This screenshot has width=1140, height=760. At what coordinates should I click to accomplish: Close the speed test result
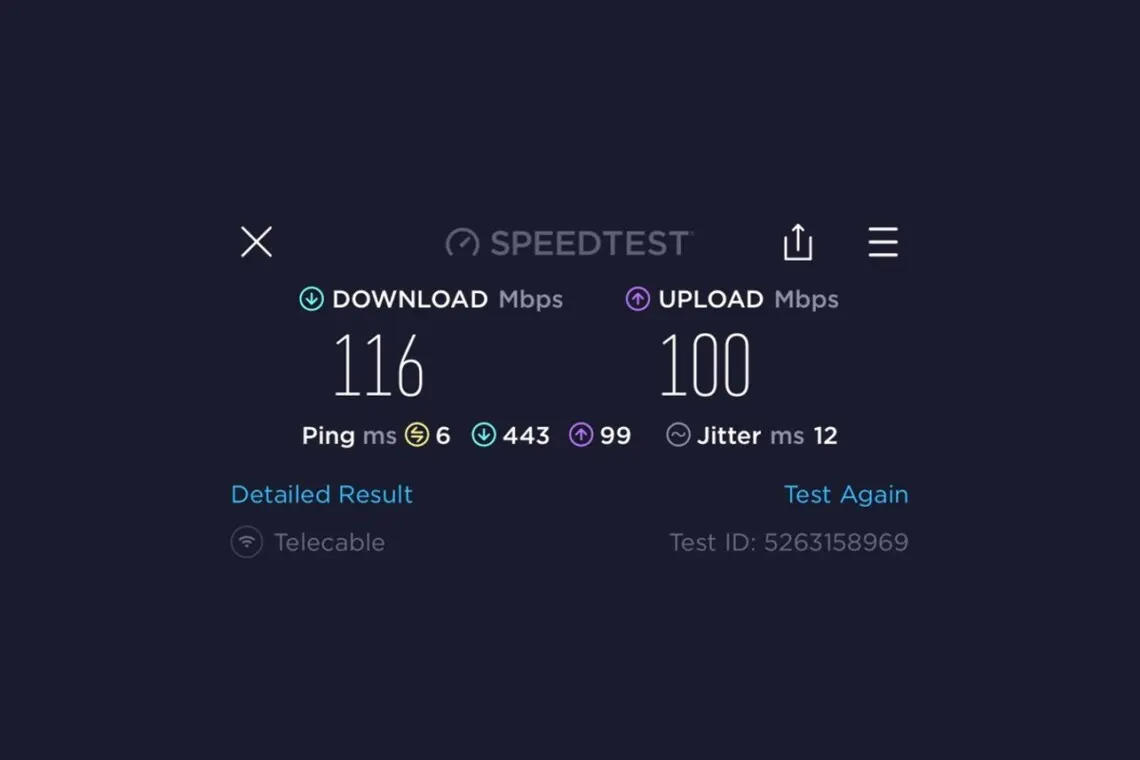256,242
